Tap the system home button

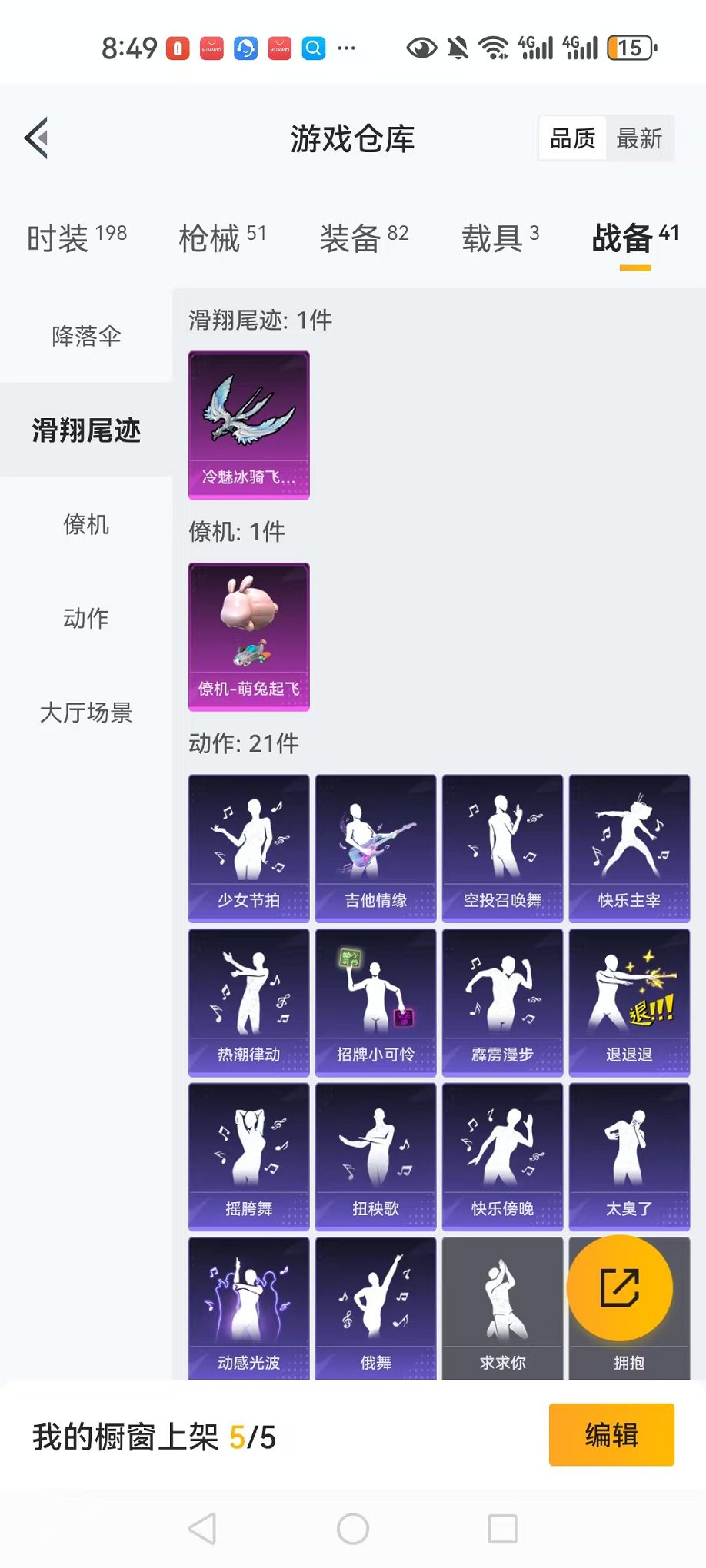click(x=353, y=1529)
